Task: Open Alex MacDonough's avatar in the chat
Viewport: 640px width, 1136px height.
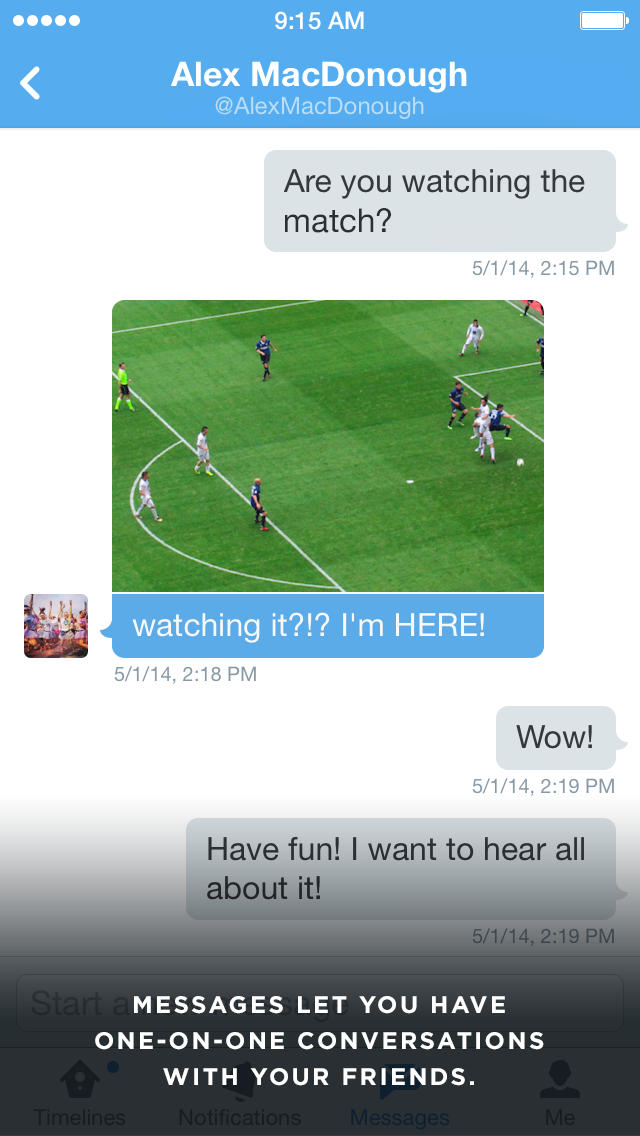Action: click(56, 626)
